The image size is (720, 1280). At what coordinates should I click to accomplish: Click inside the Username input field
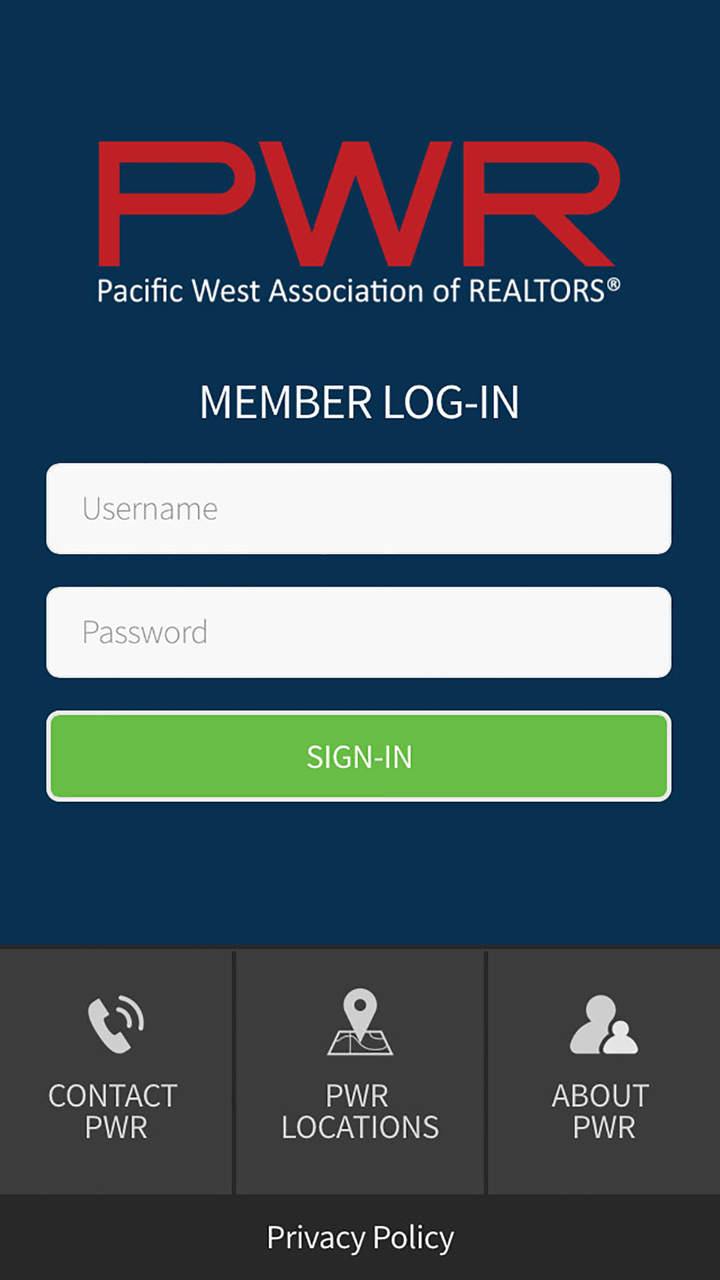coord(358,508)
